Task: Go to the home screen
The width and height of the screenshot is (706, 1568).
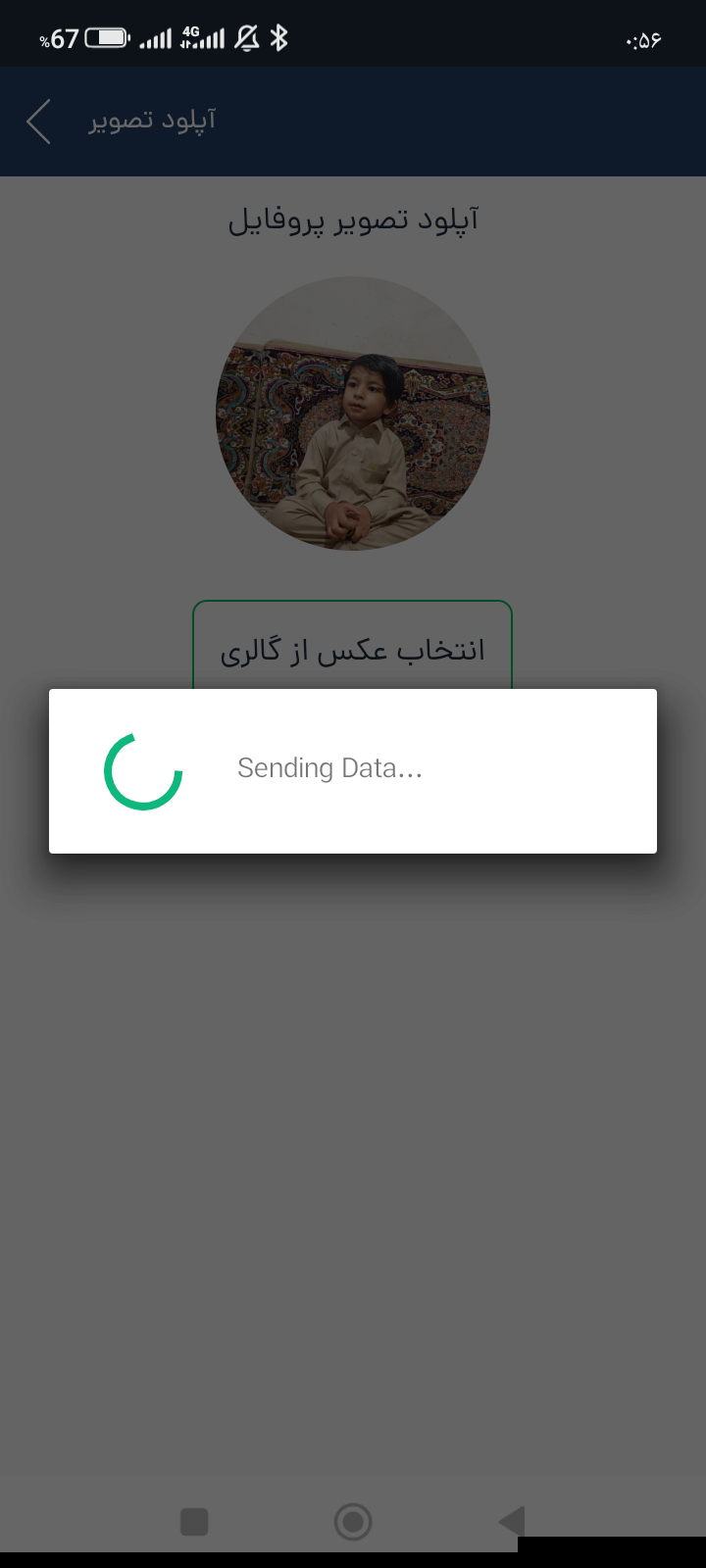Action: (353, 1521)
